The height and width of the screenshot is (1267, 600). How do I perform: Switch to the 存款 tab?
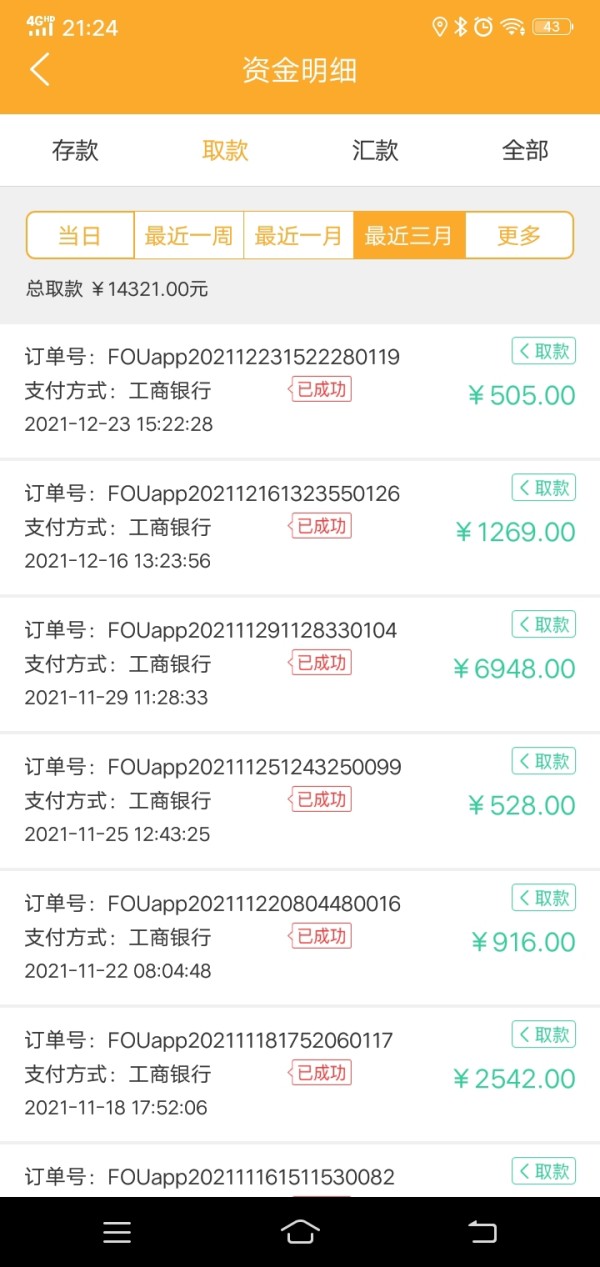coord(75,150)
